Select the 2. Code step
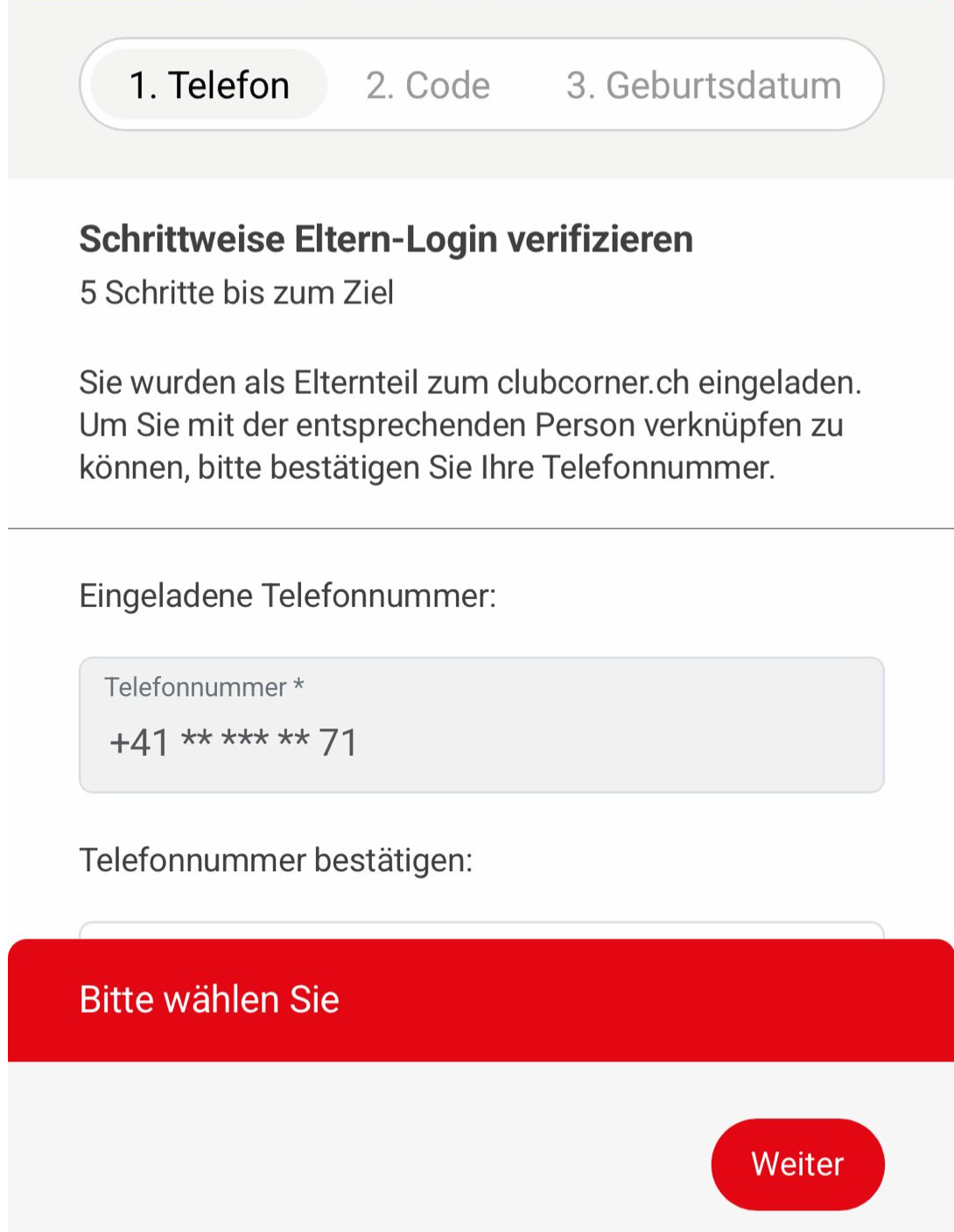This screenshot has width=954, height=1232. pyautogui.click(x=428, y=85)
